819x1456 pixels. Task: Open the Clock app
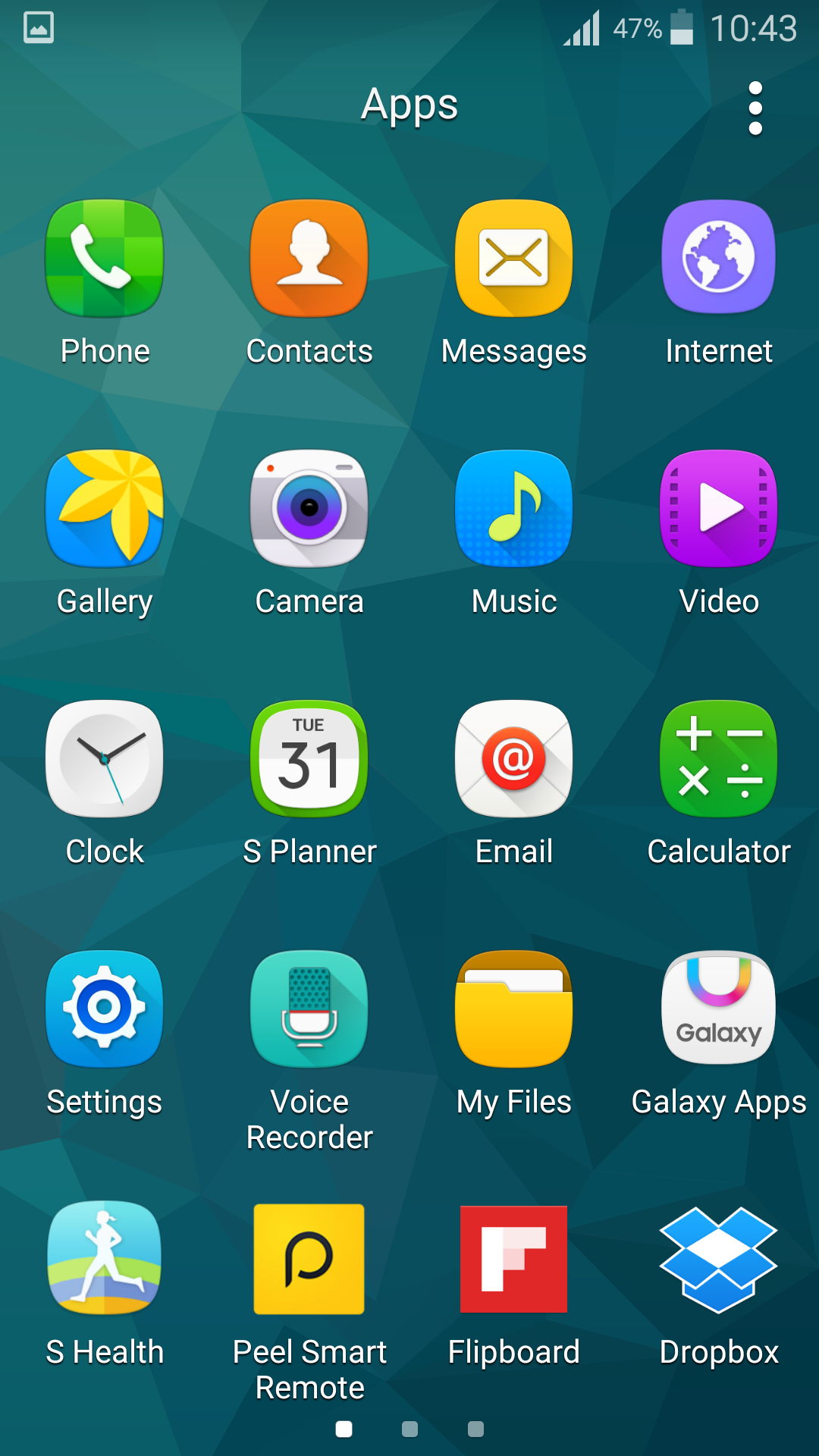click(x=105, y=759)
